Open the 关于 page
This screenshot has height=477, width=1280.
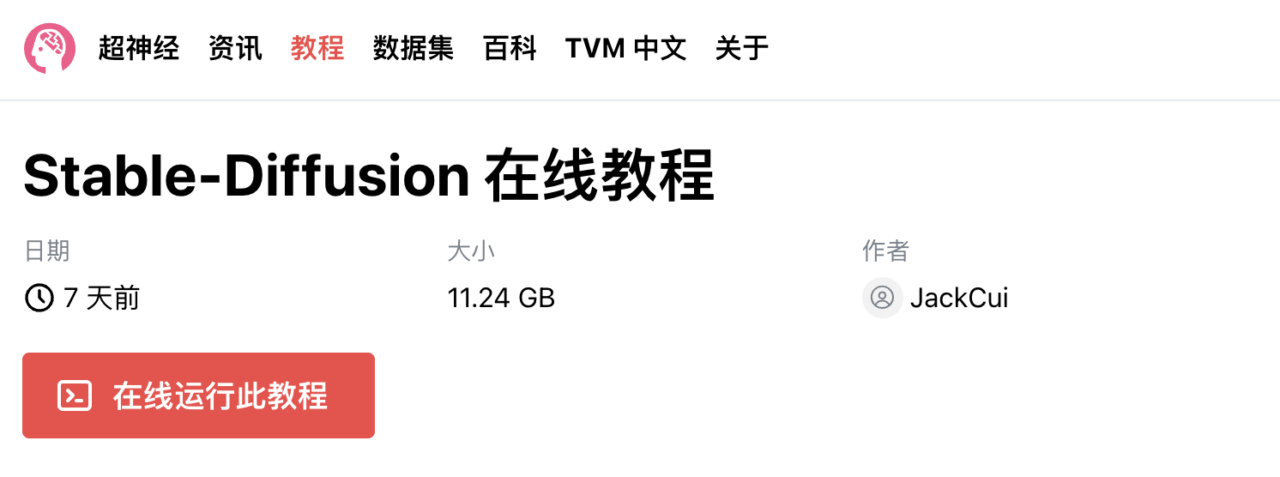(x=742, y=48)
